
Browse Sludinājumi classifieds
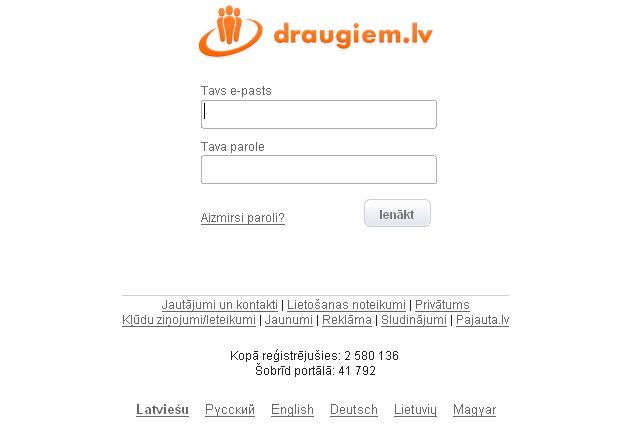coord(414,321)
